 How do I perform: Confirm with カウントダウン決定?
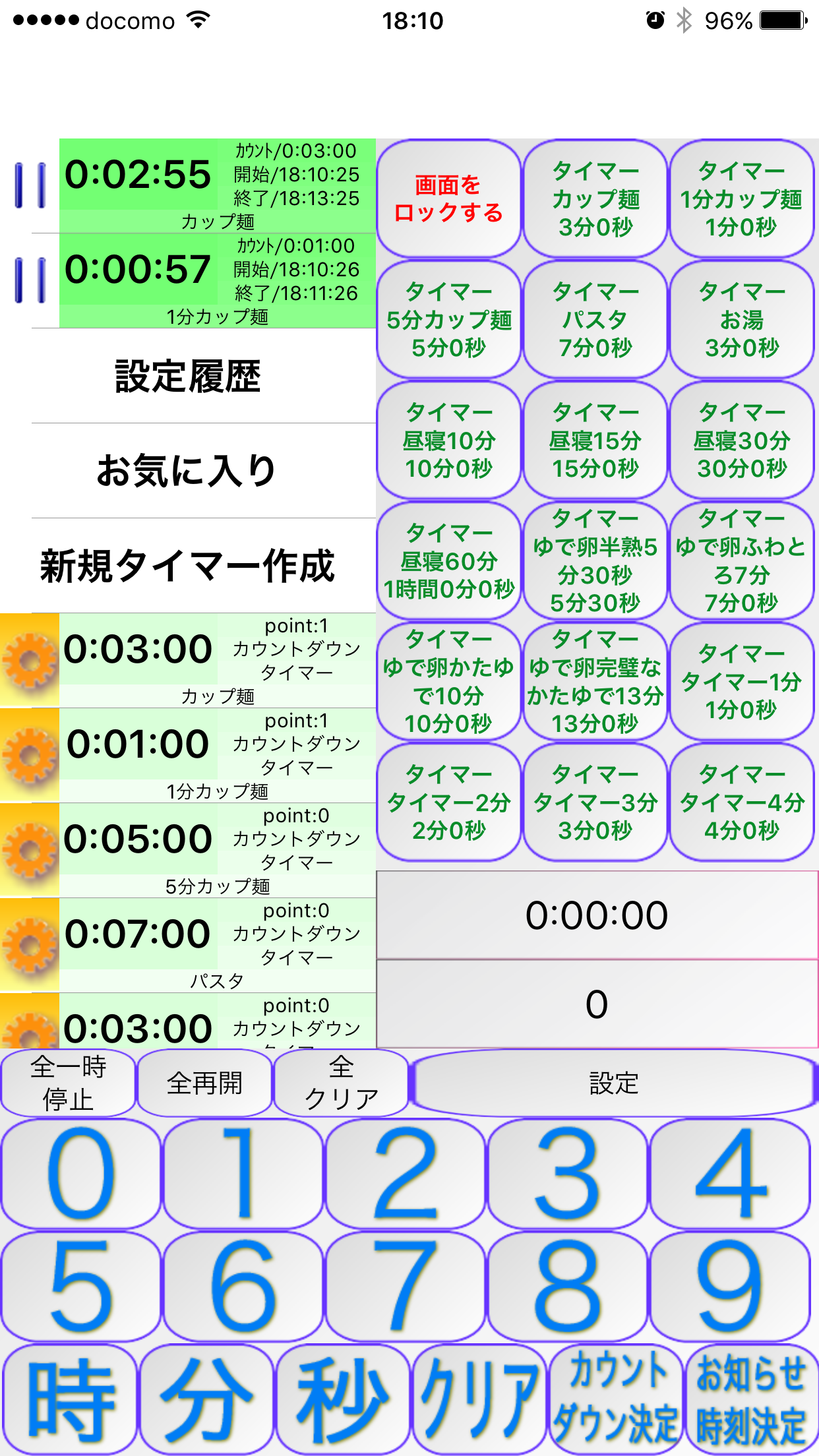tap(615, 1399)
